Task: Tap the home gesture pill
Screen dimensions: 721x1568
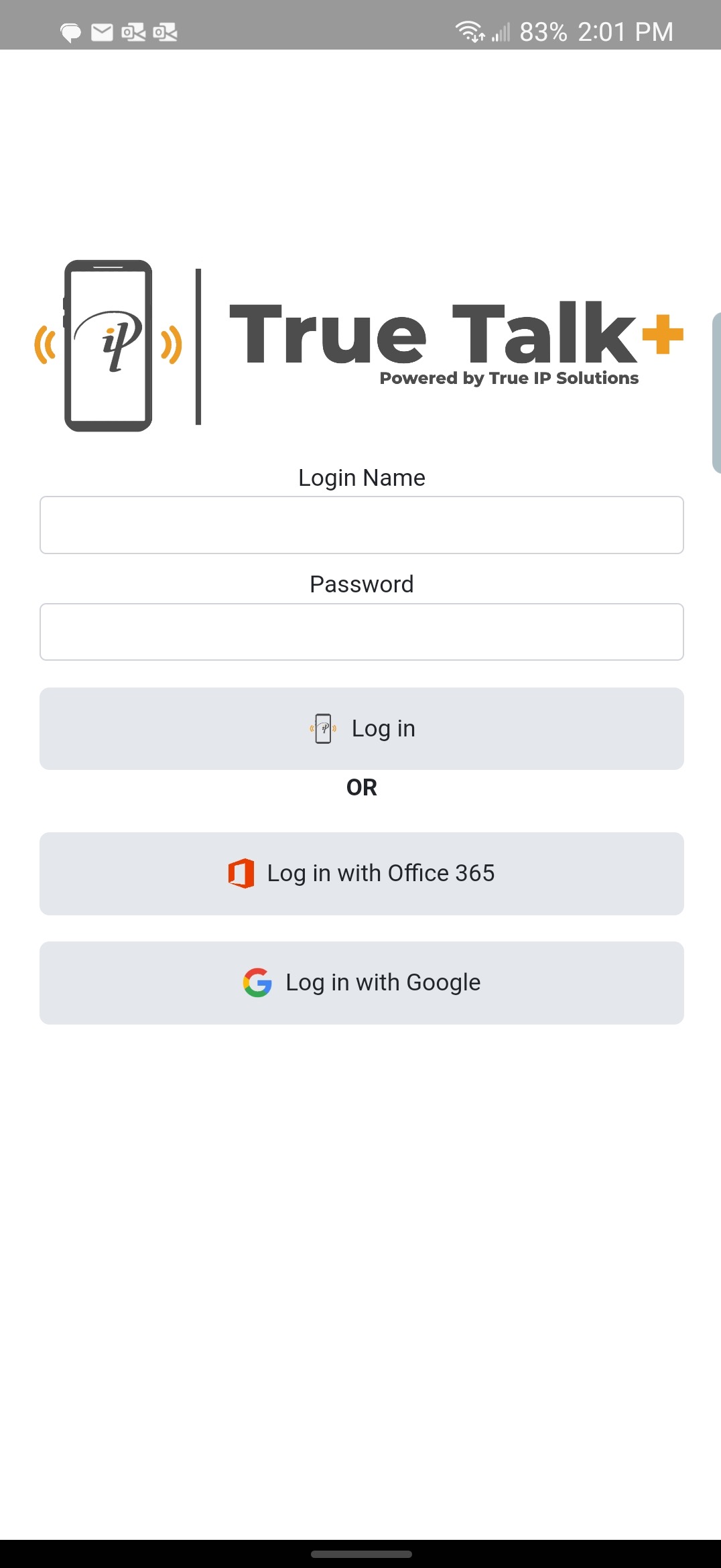Action: pos(362,1554)
